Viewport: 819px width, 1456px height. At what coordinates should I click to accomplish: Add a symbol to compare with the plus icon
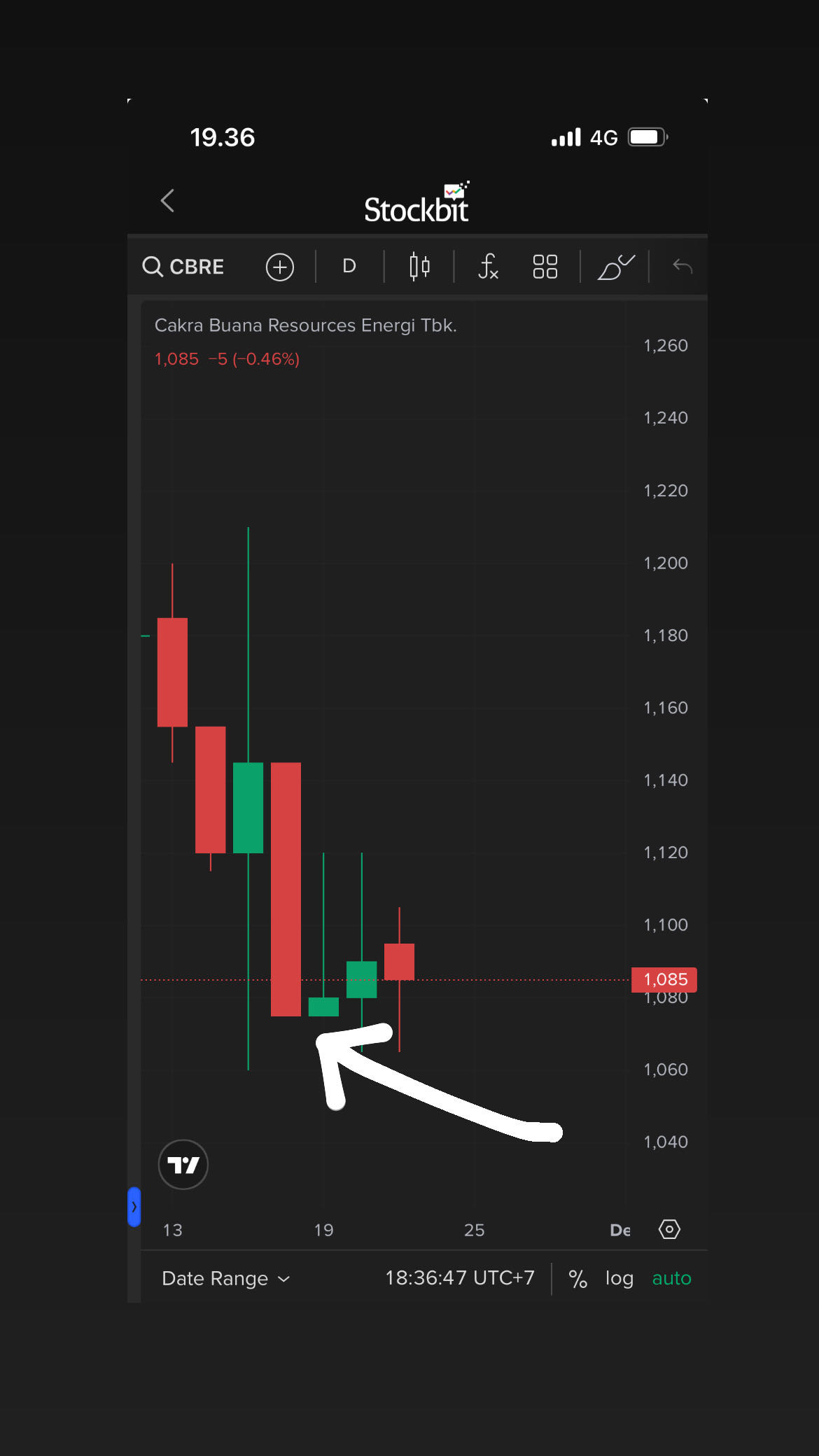[x=279, y=267]
